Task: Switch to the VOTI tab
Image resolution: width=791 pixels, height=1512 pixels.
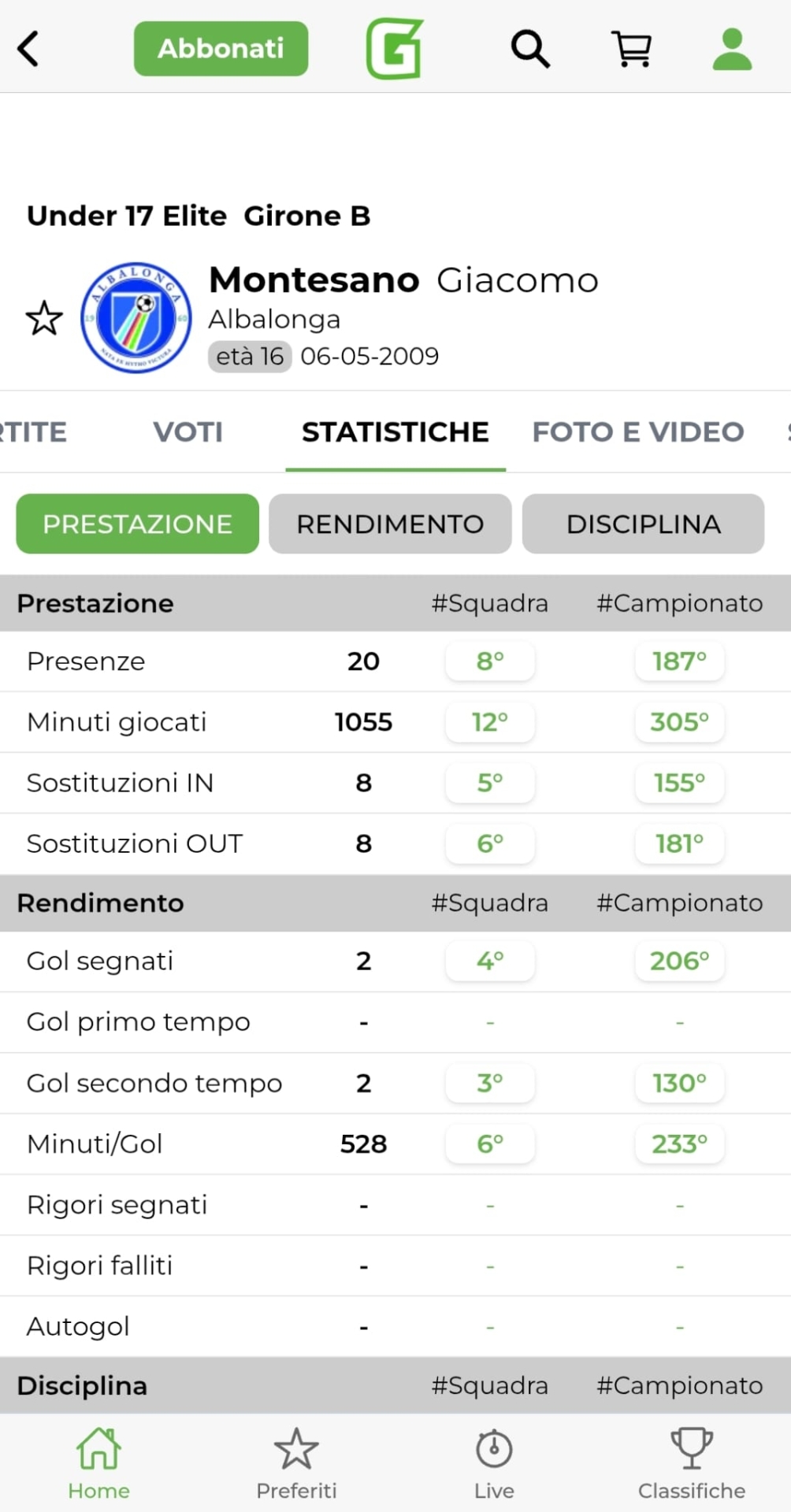Action: pyautogui.click(x=188, y=432)
